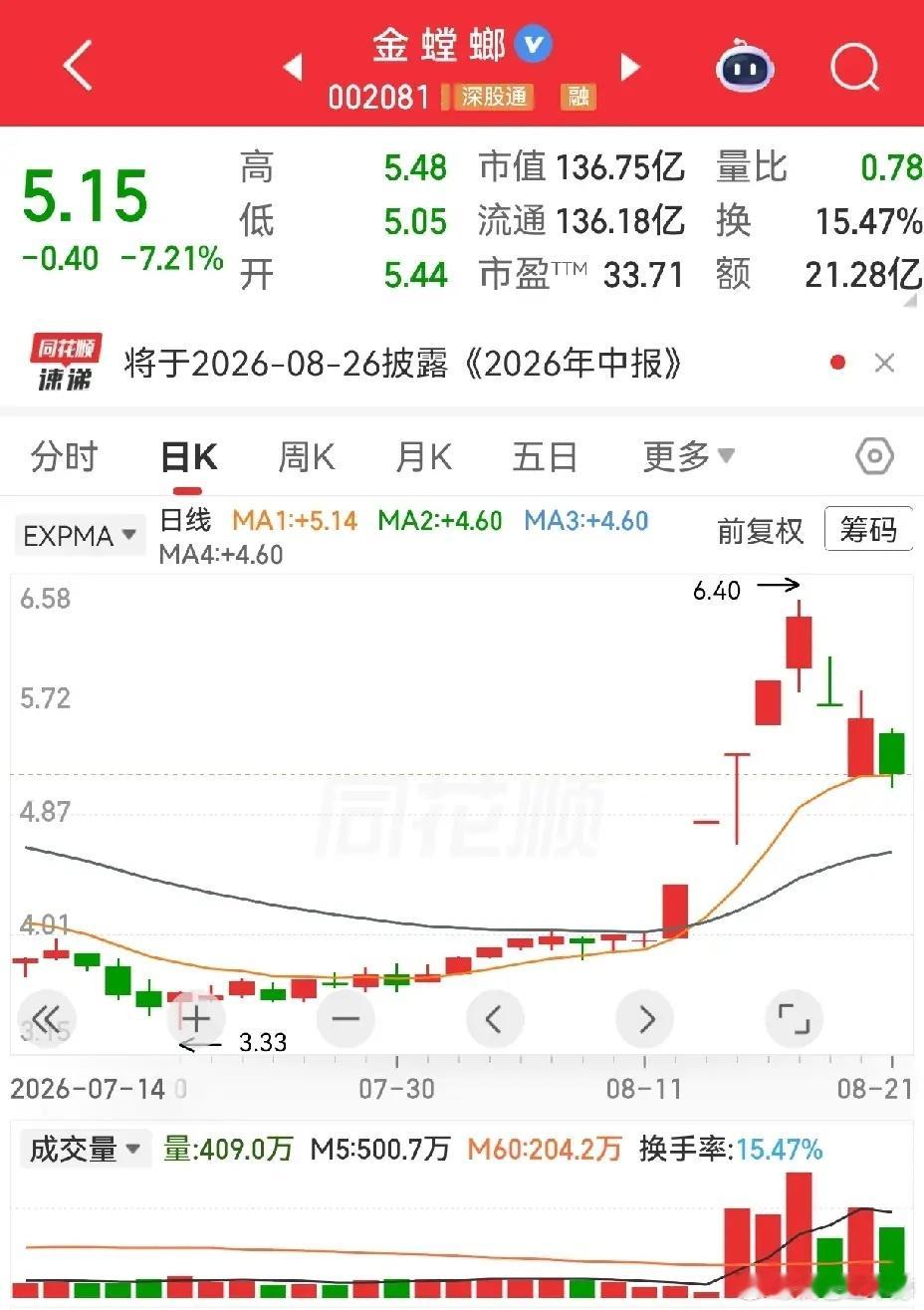Zoom in the K-line chart with plus
The width and height of the screenshot is (924, 1310).
tap(196, 1018)
